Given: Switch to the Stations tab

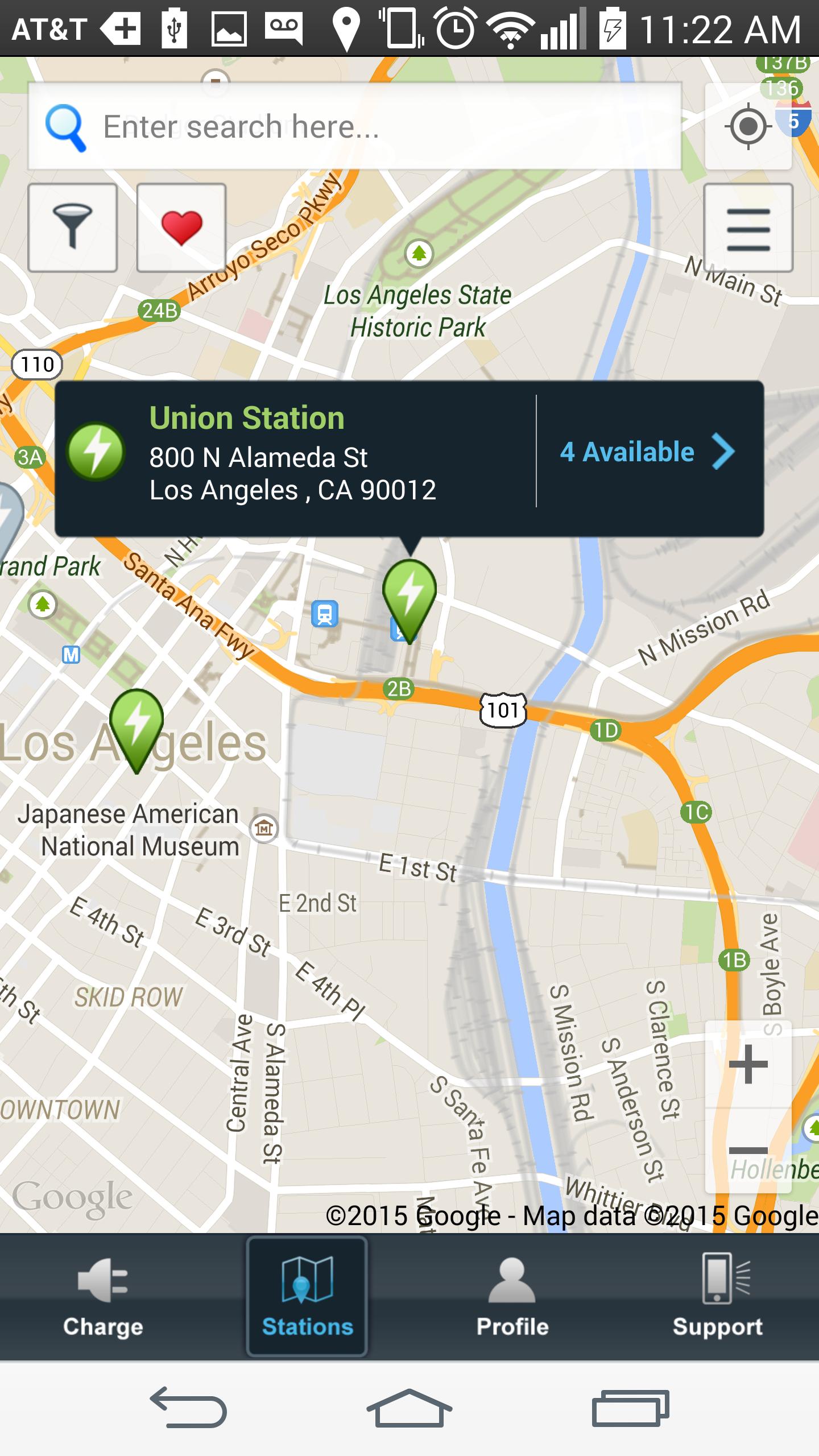Looking at the screenshot, I should point(307,1297).
